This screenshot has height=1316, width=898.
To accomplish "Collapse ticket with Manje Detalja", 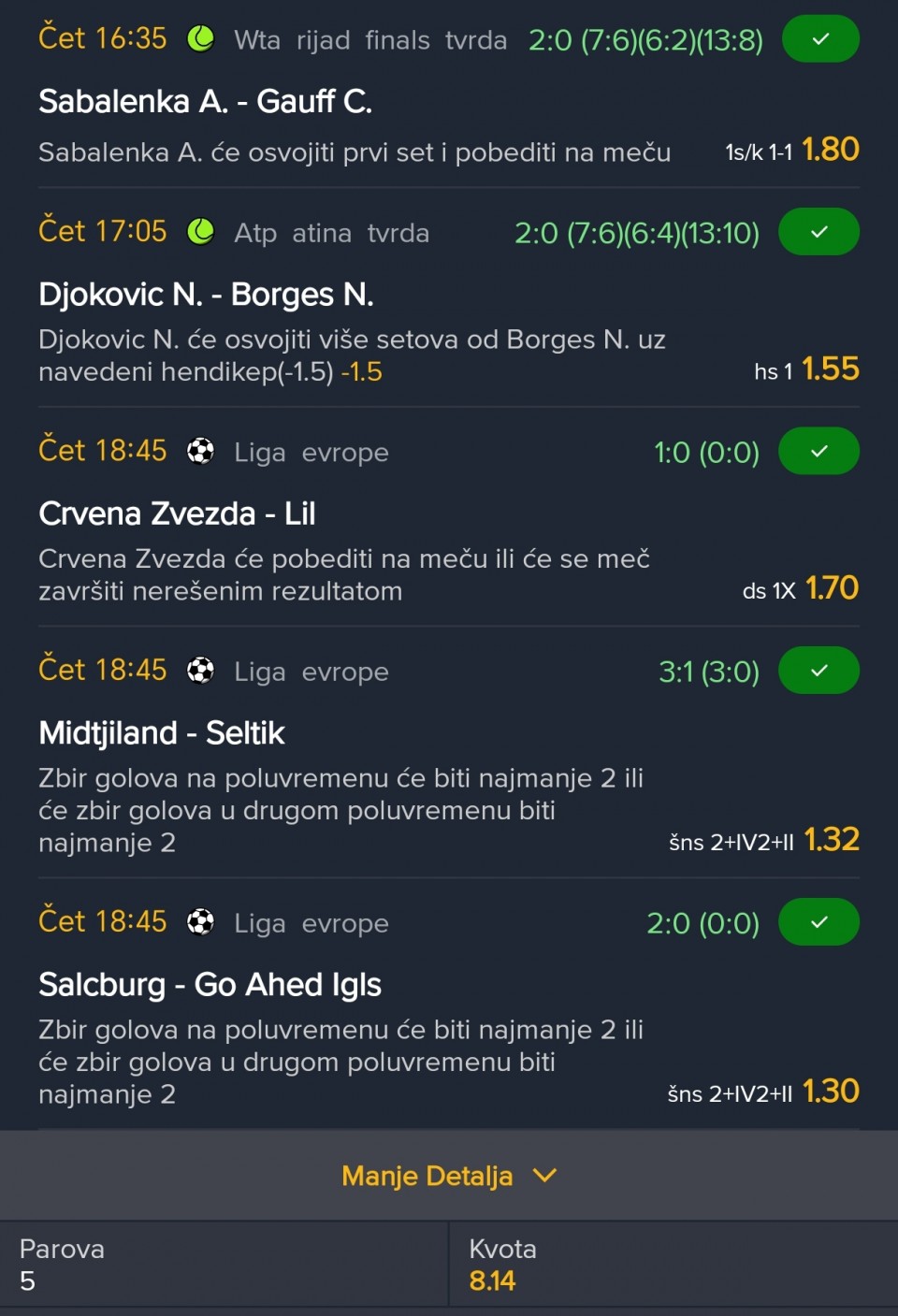I will 448,1175.
